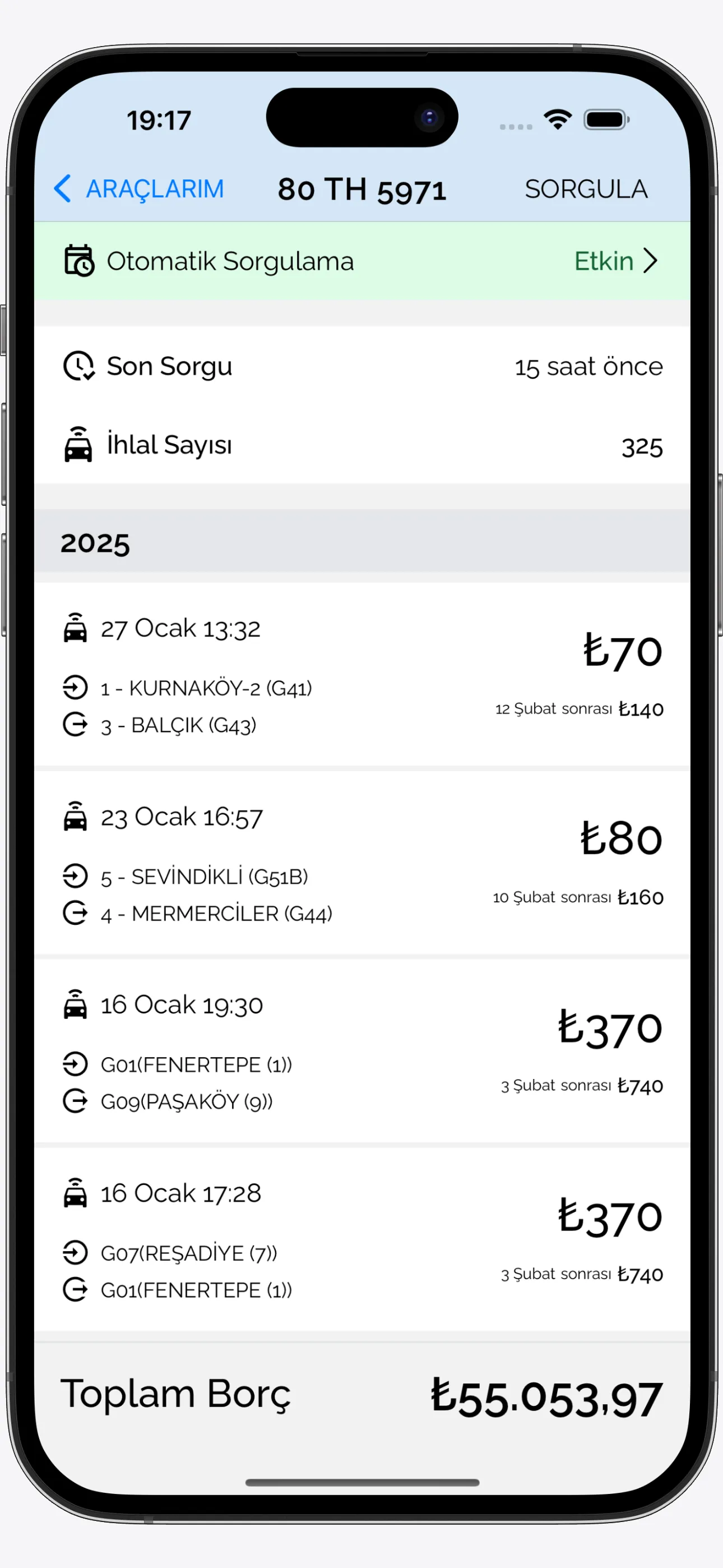Image resolution: width=723 pixels, height=1568 pixels.
Task: Go back to ARAÇLARIM
Action: [140, 188]
